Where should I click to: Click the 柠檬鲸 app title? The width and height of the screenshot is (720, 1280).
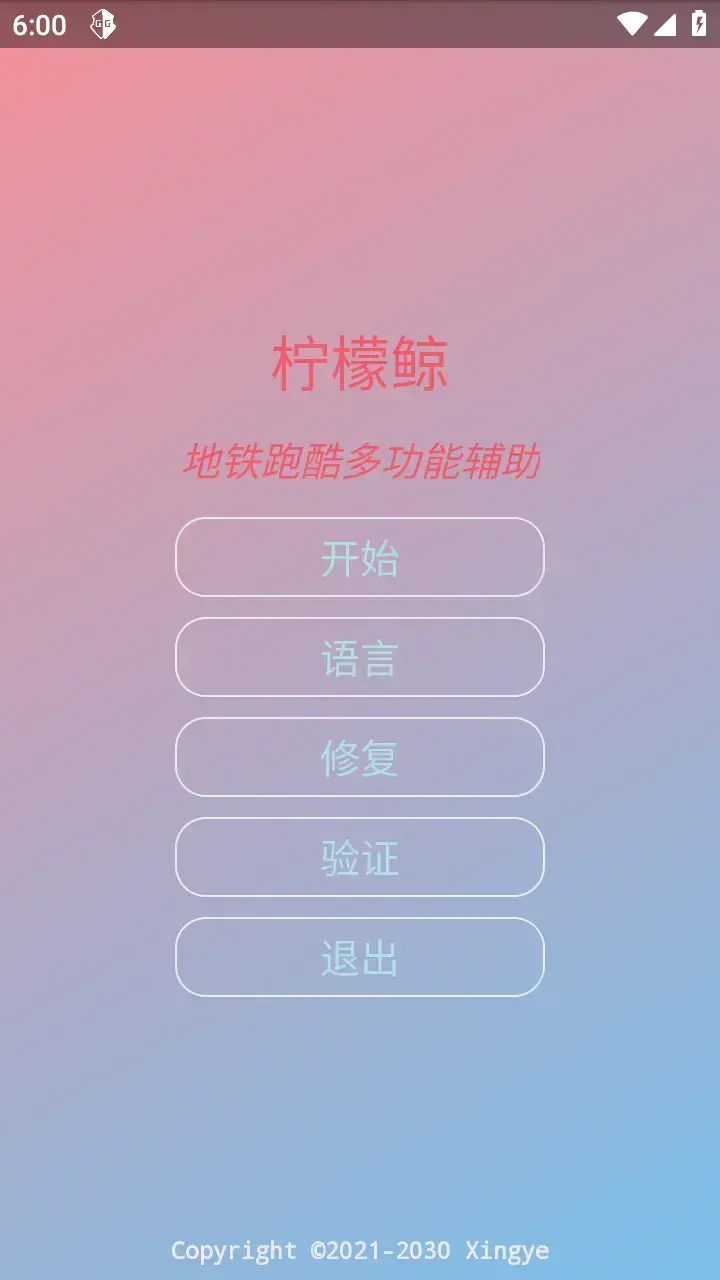360,362
